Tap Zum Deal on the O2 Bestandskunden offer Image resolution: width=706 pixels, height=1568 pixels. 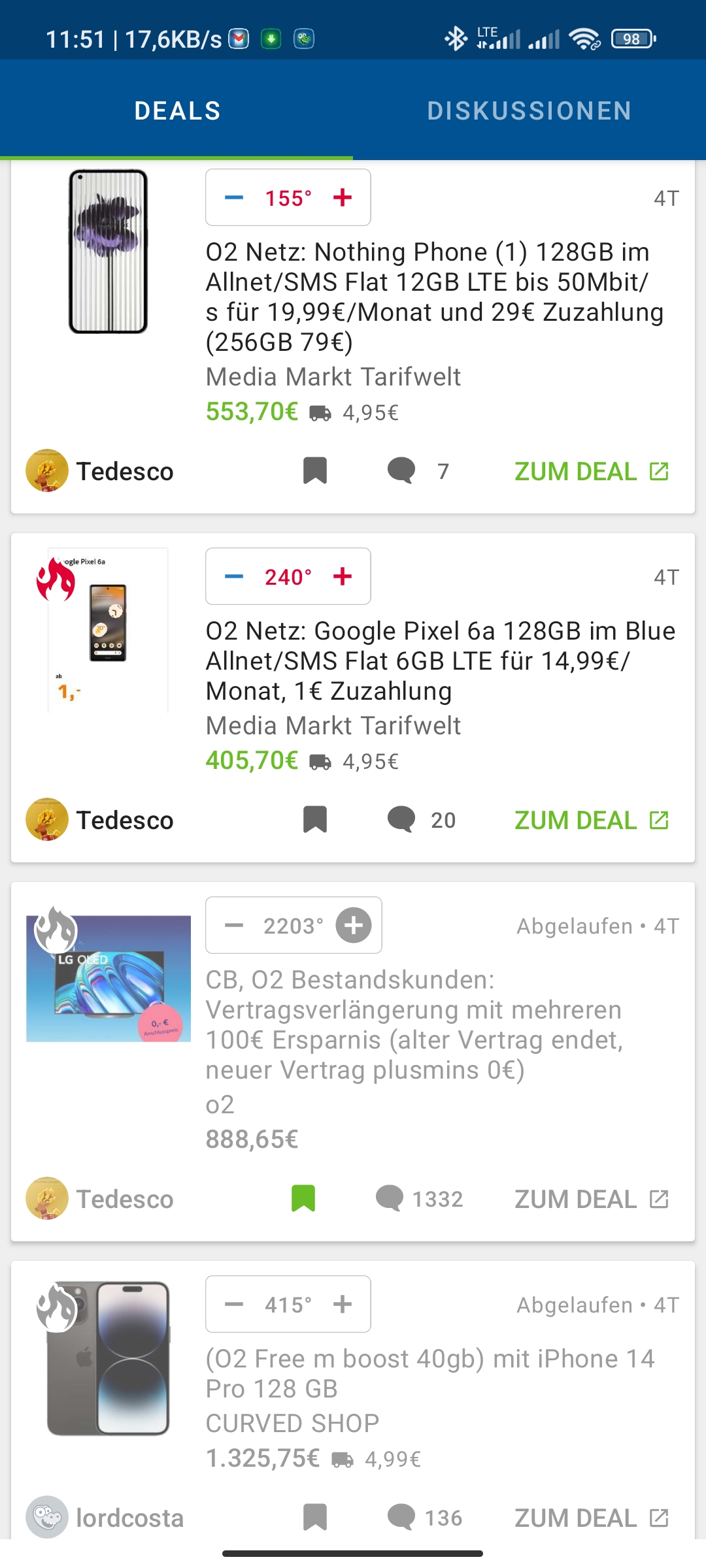(x=591, y=1199)
